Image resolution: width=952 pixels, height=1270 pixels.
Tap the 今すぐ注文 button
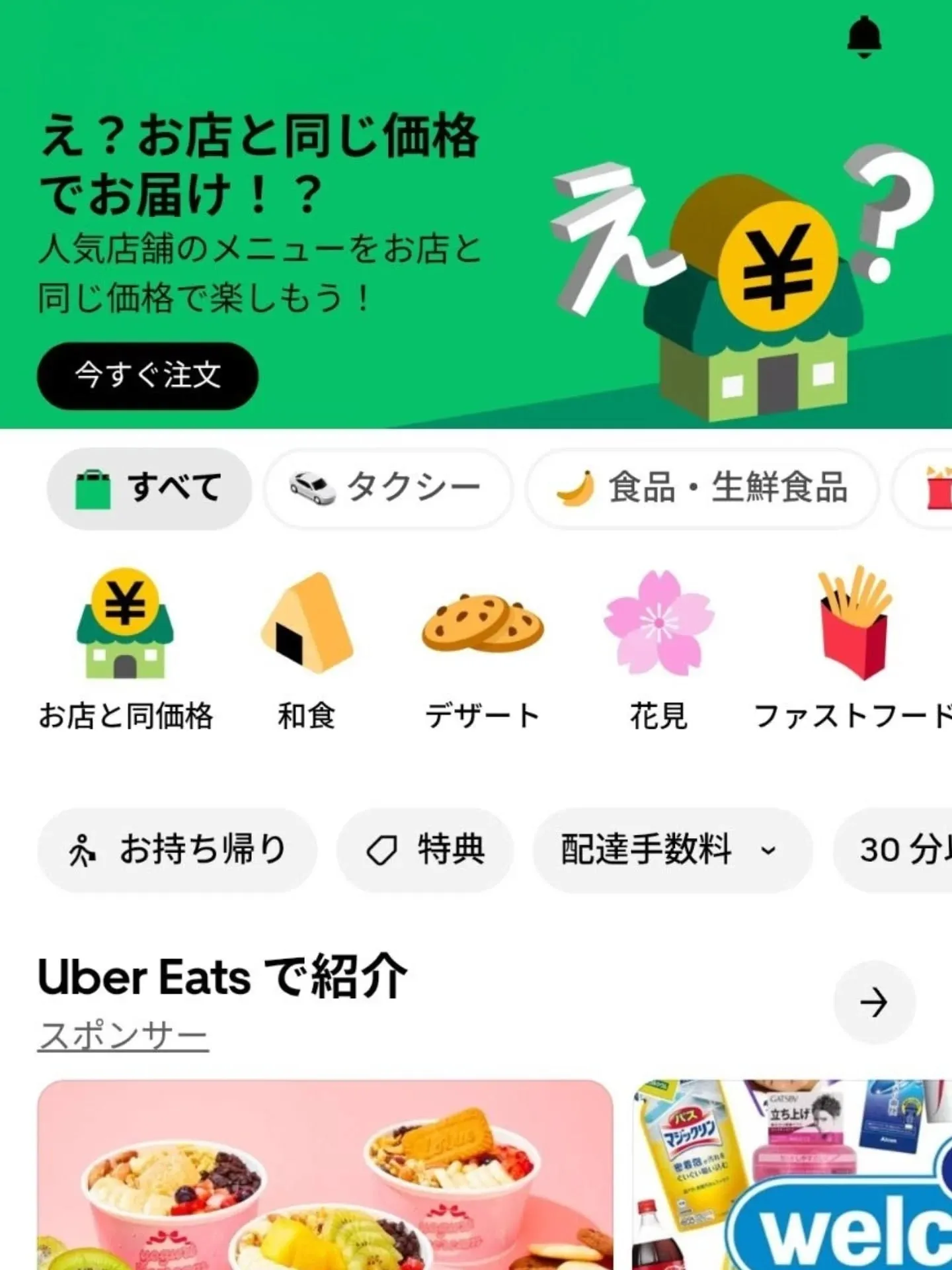[147, 376]
